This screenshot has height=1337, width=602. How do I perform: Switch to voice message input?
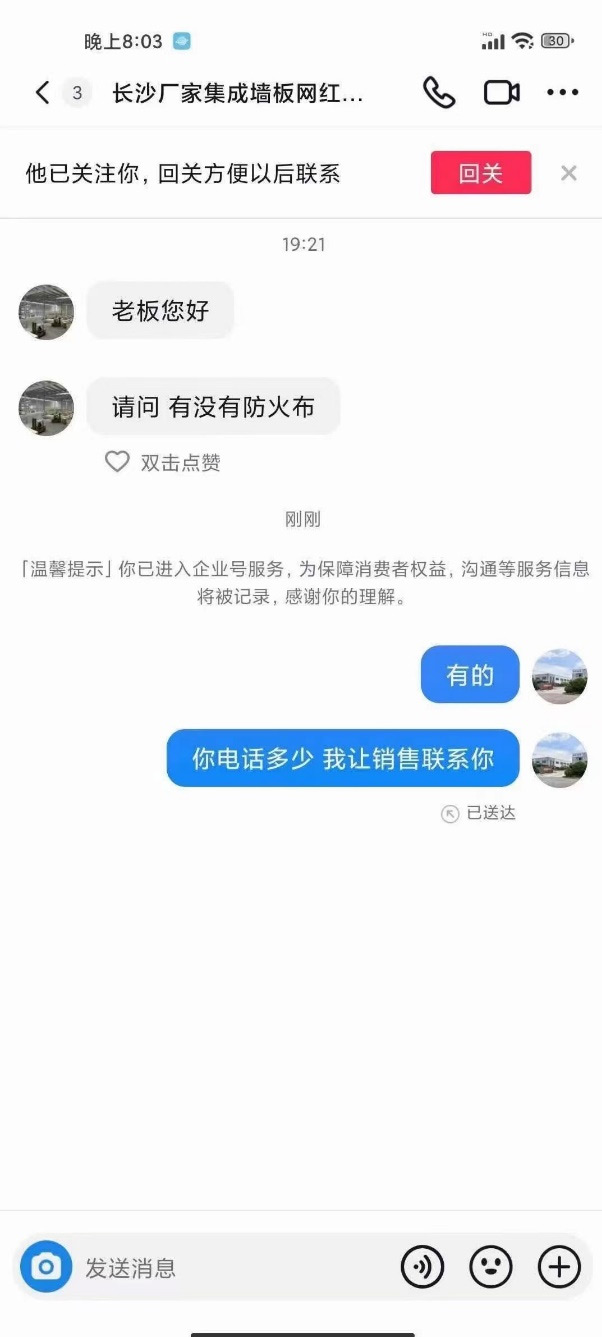point(422,1268)
